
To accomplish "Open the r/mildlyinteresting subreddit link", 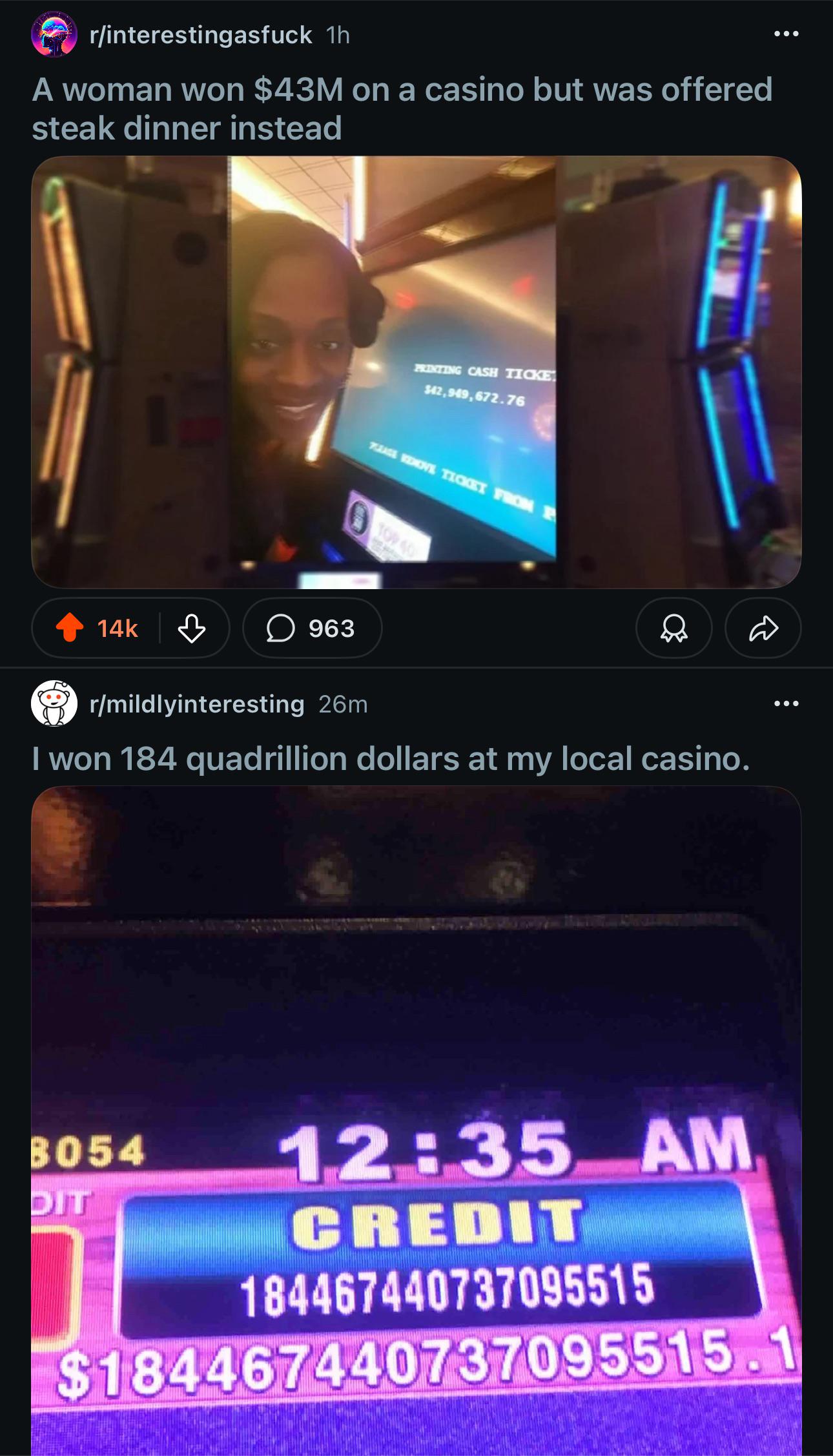I will pos(197,704).
